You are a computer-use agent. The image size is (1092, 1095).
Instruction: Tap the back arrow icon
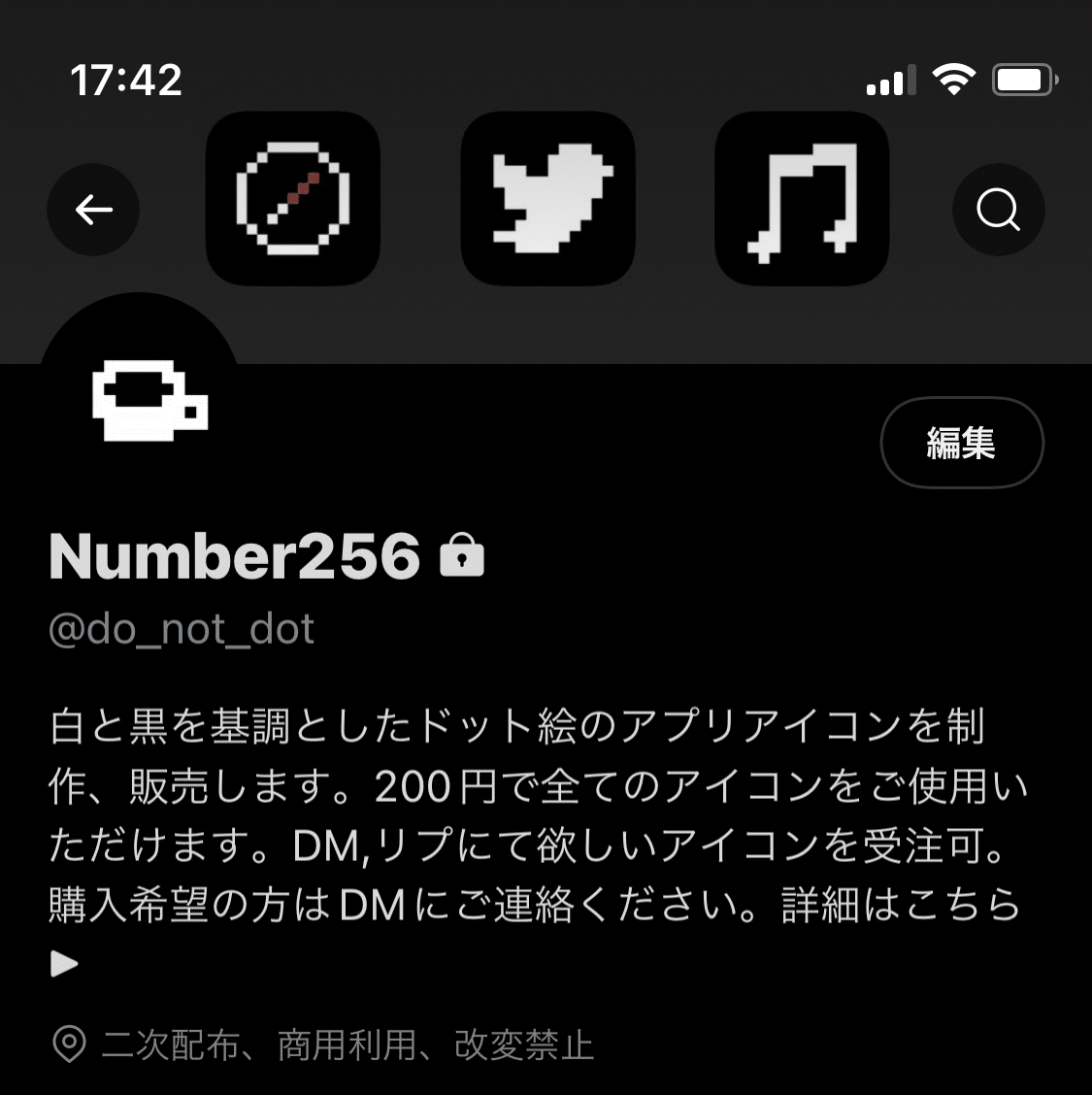coord(92,210)
